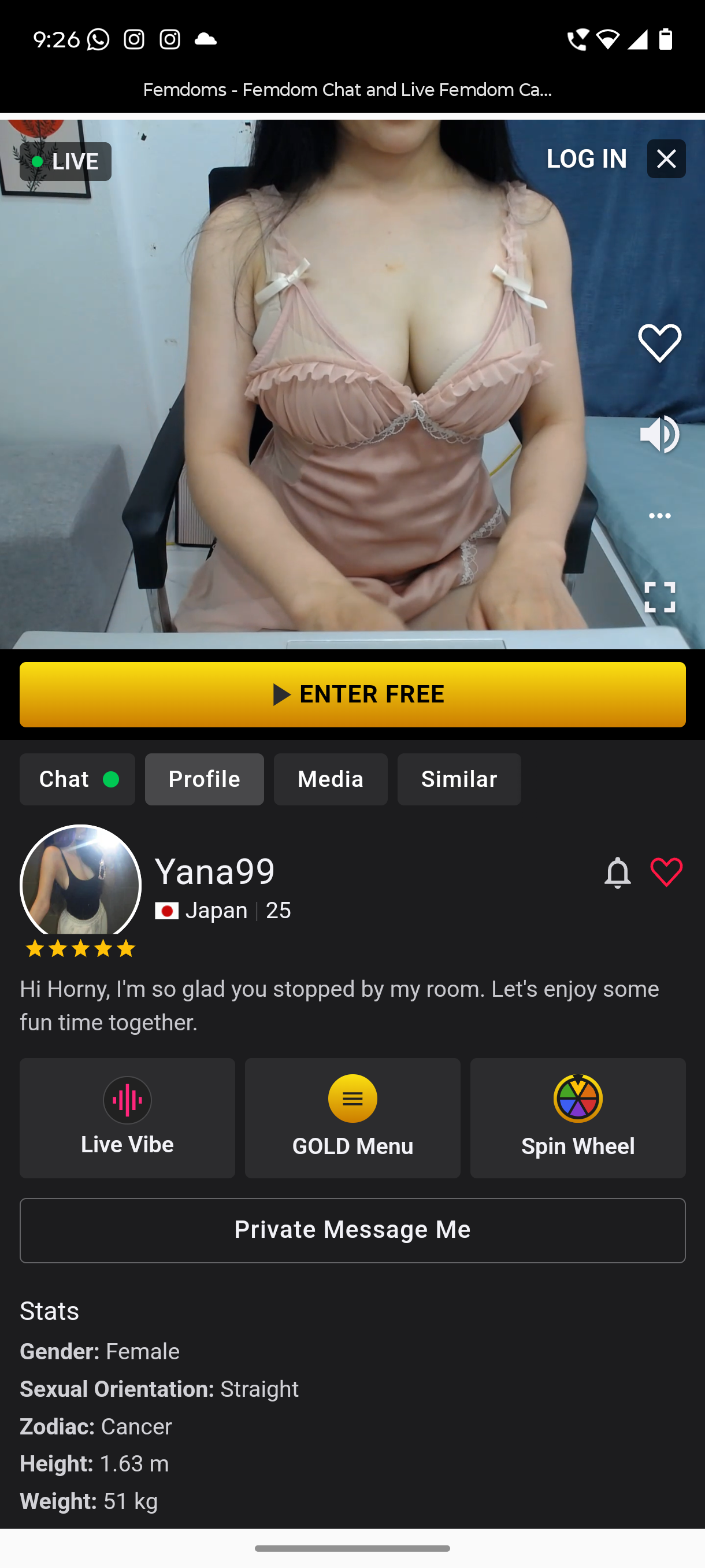Viewport: 705px width, 1568px height.
Task: Select the Profile tab
Action: (x=205, y=780)
